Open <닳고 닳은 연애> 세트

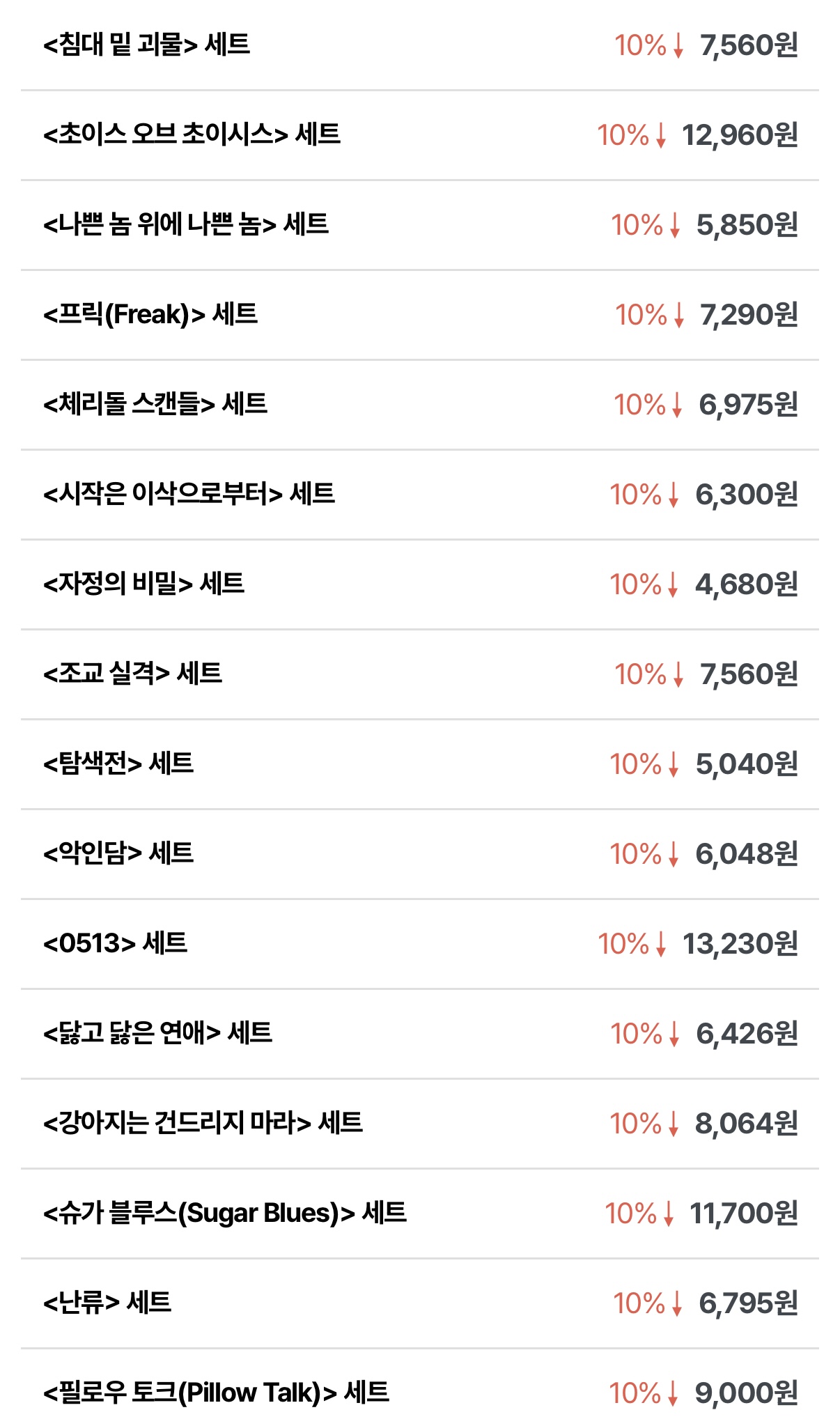(158, 1033)
